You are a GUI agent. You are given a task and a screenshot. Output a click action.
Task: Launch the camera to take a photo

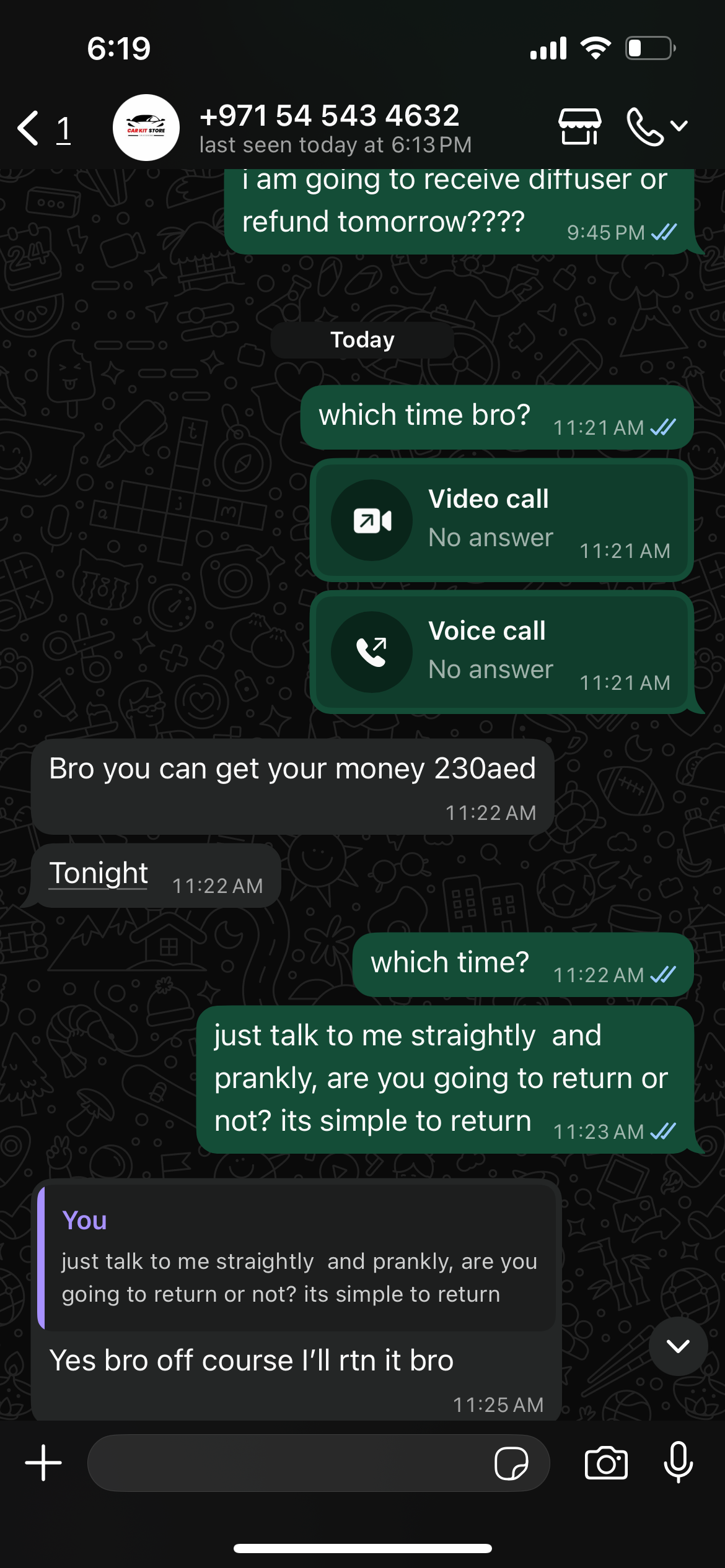tap(606, 1463)
